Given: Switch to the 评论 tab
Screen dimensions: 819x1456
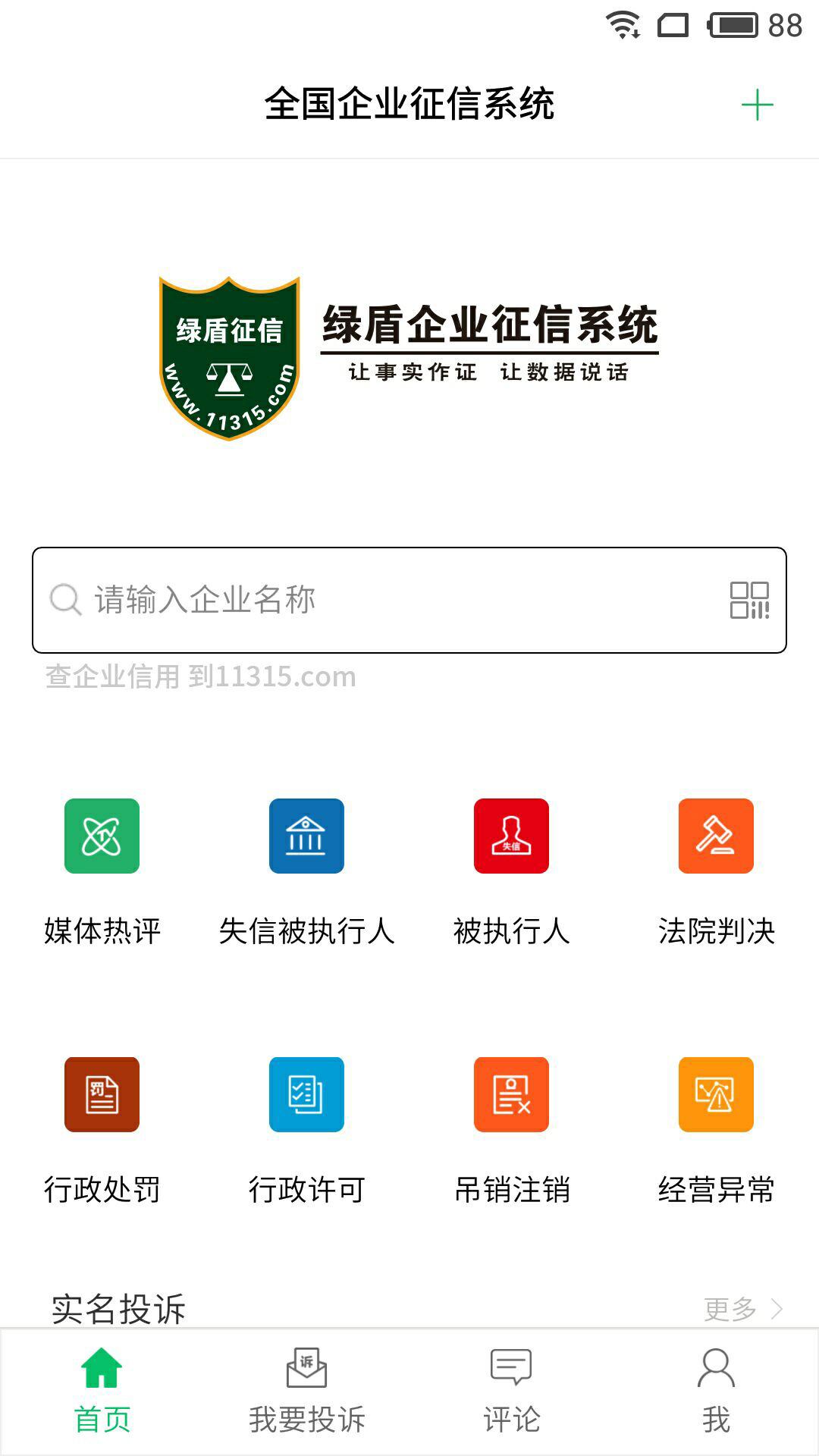Looking at the screenshot, I should [x=511, y=1392].
